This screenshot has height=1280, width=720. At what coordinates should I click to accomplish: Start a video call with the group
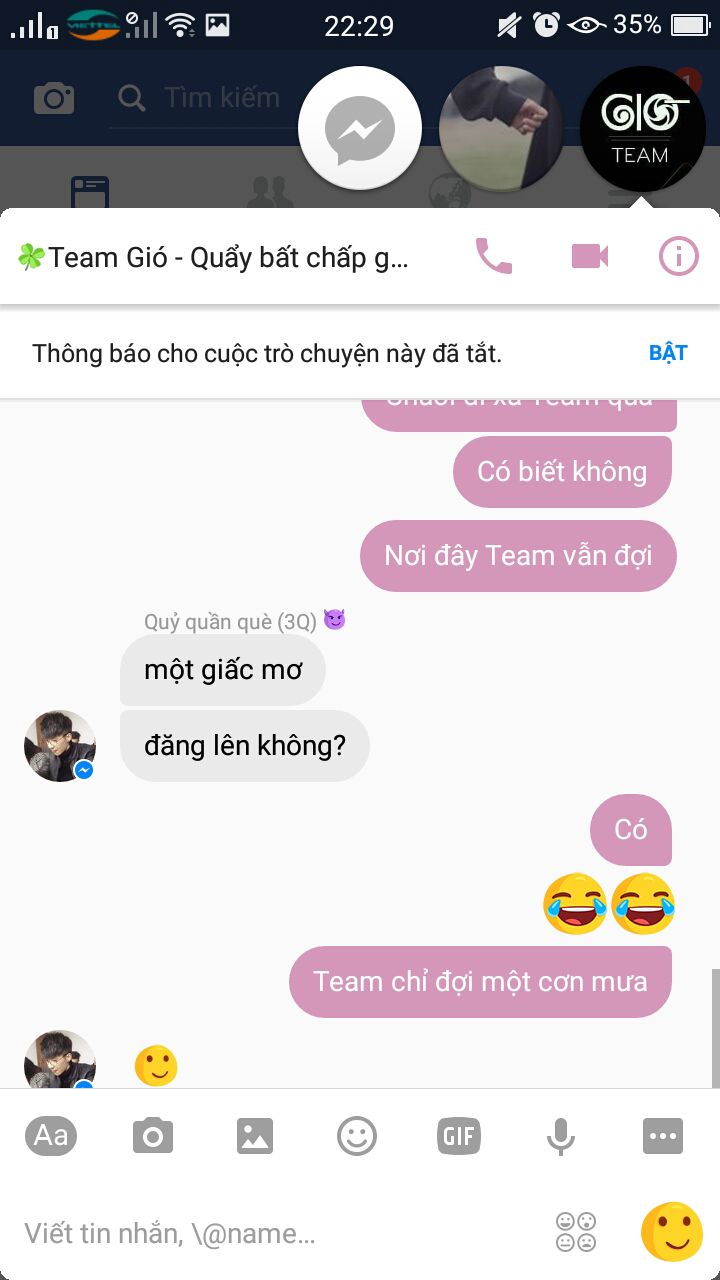(x=590, y=257)
